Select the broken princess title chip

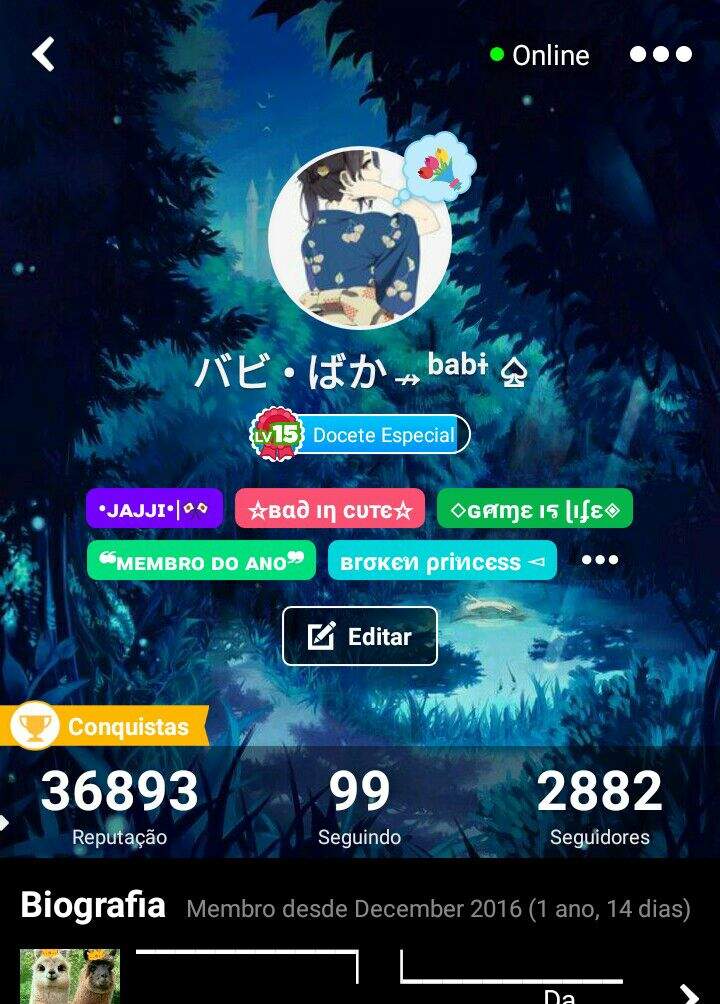click(x=442, y=561)
